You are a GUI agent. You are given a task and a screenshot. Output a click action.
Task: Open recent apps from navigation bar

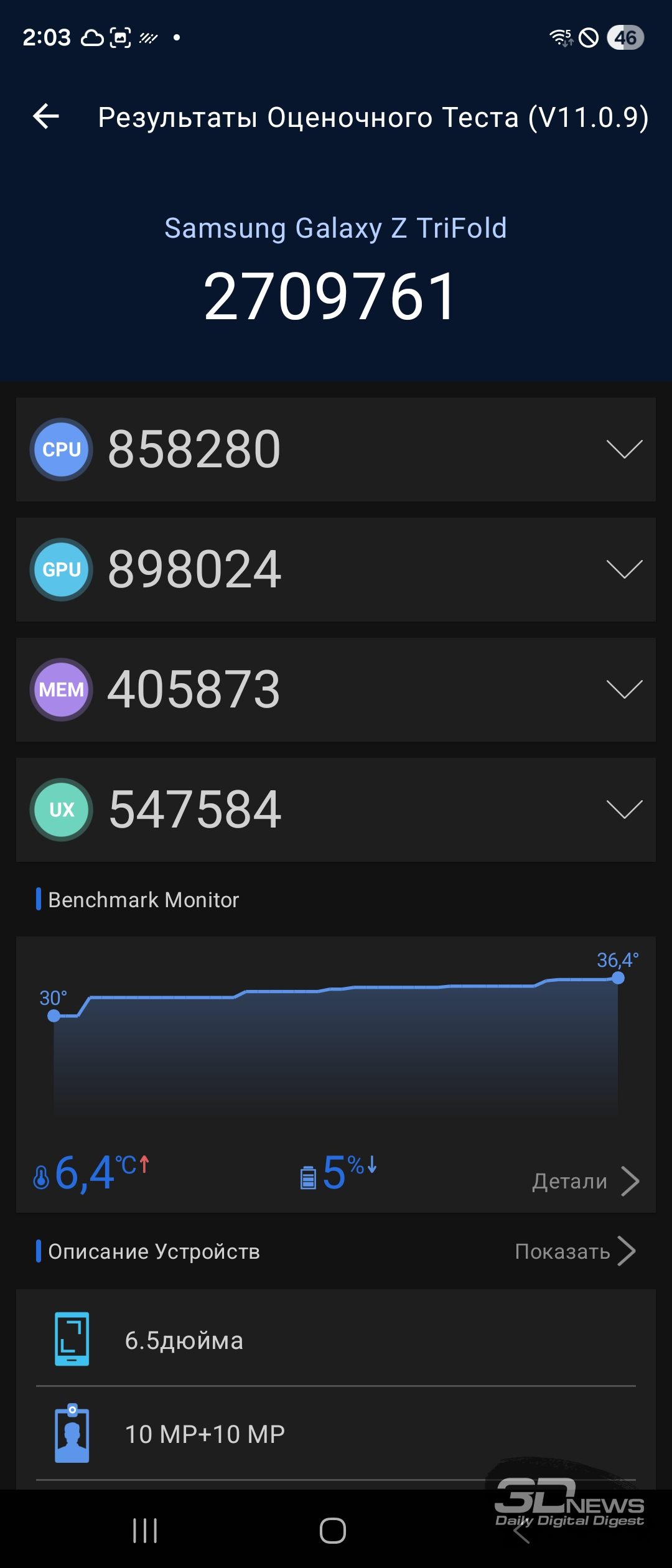pyautogui.click(x=145, y=1531)
